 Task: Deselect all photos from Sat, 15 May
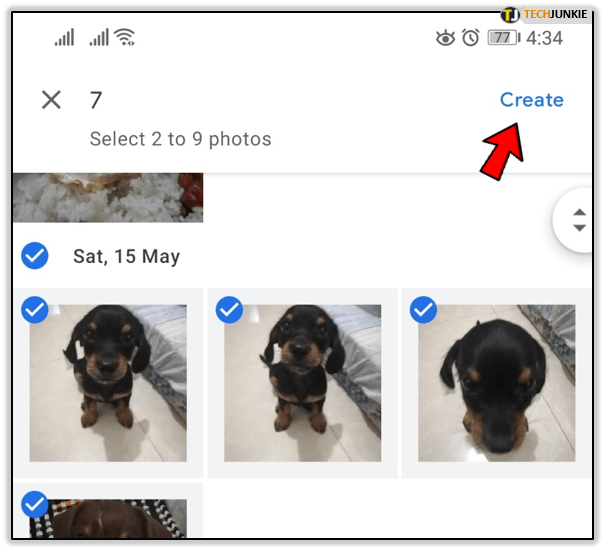click(x=35, y=257)
